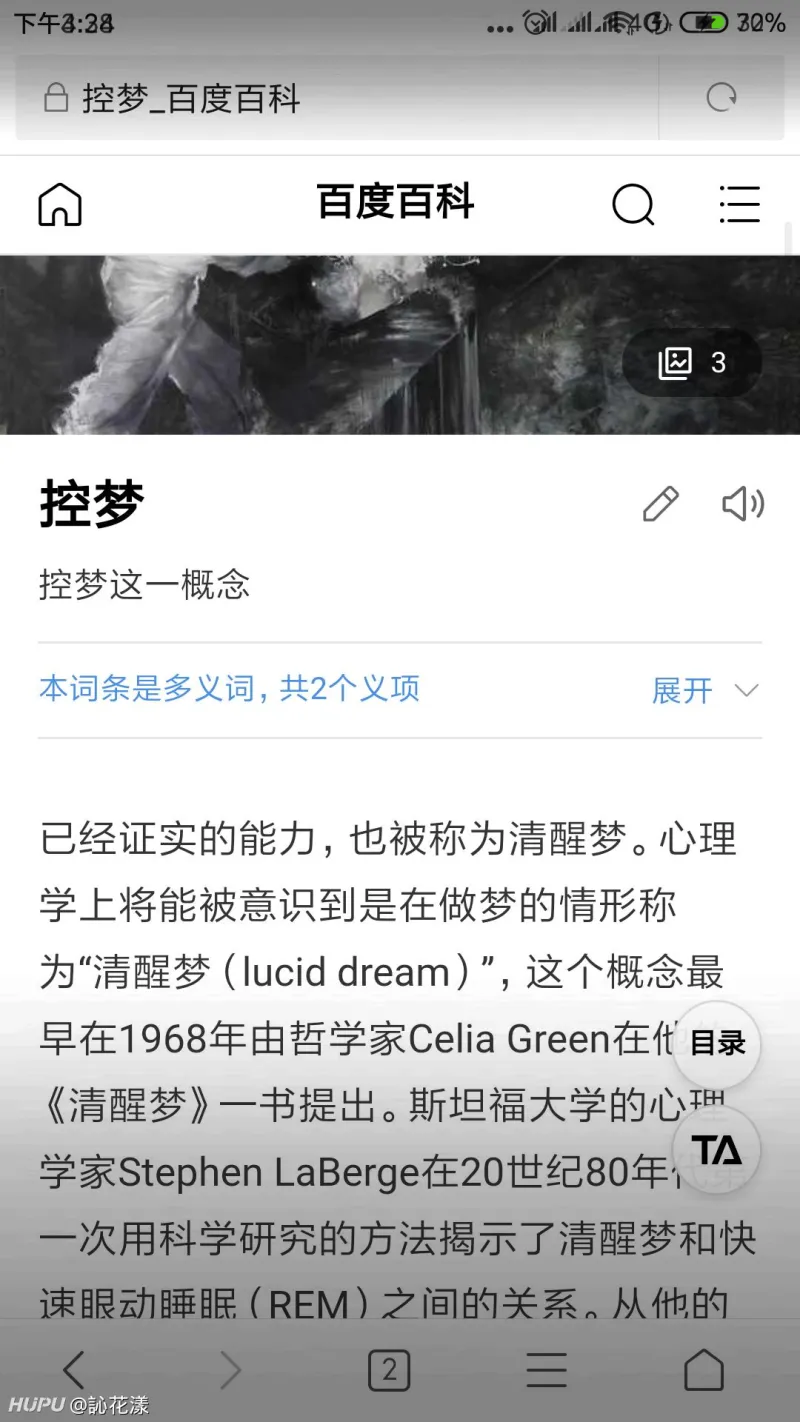Reload the page with the refresh icon
The width and height of the screenshot is (800, 1422).
(x=721, y=98)
